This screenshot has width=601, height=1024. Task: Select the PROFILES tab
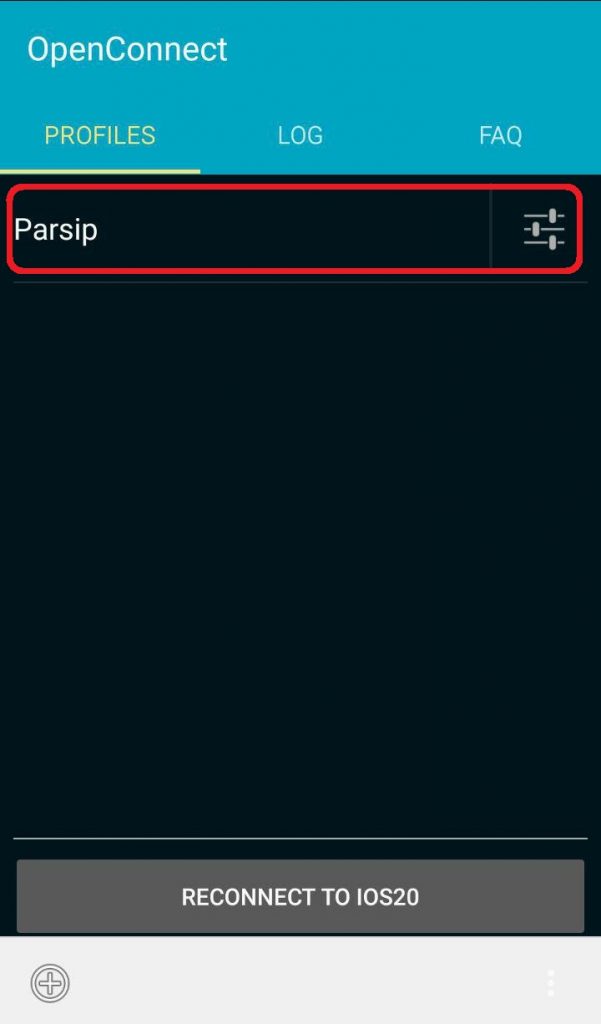[100, 135]
